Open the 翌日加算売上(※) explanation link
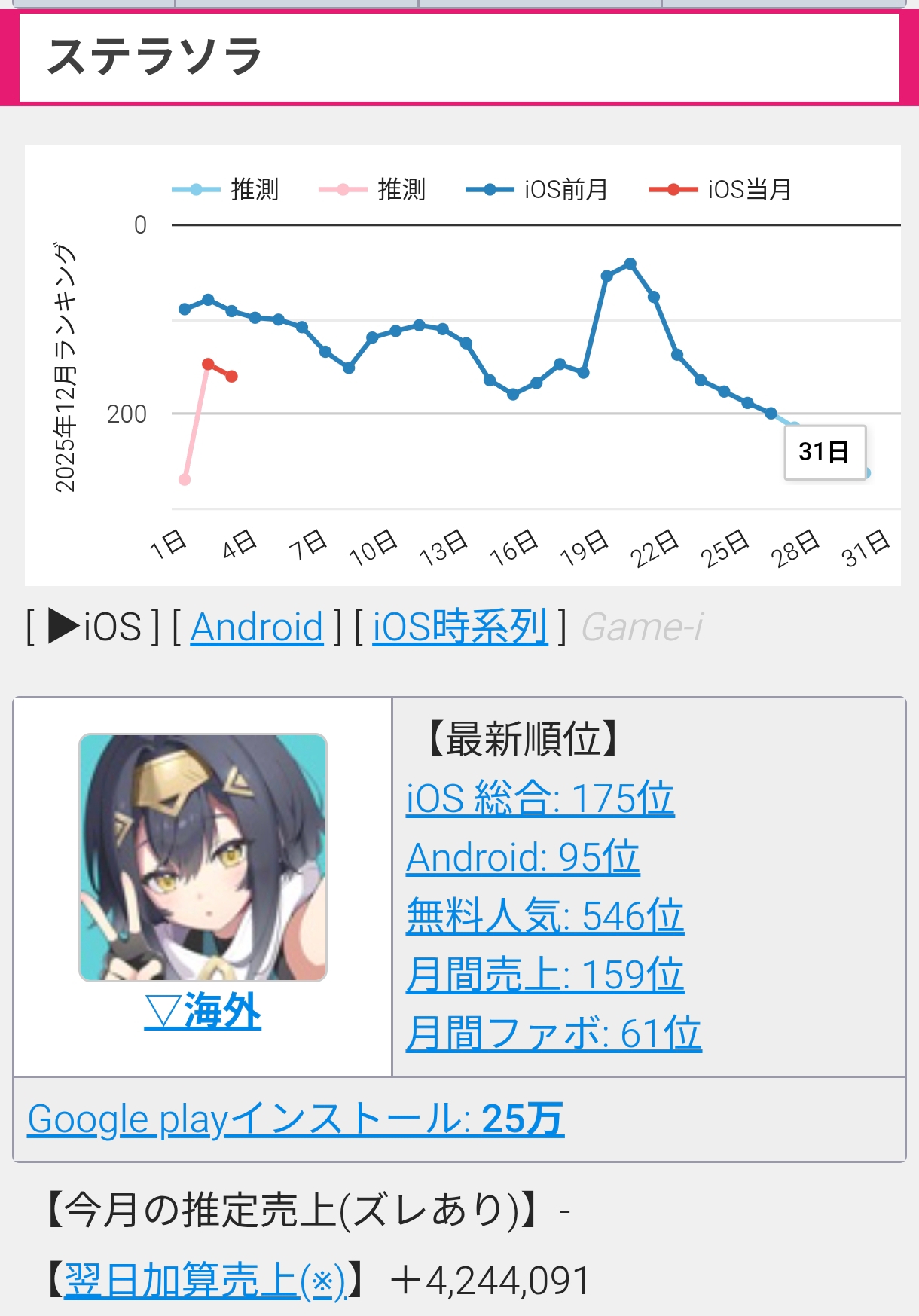 [205, 1281]
